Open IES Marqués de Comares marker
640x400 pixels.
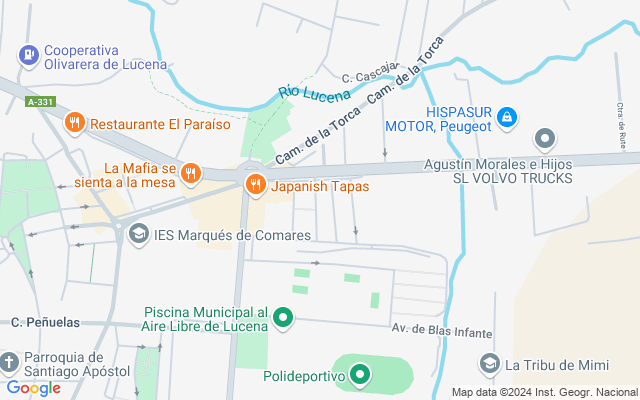click(137, 235)
